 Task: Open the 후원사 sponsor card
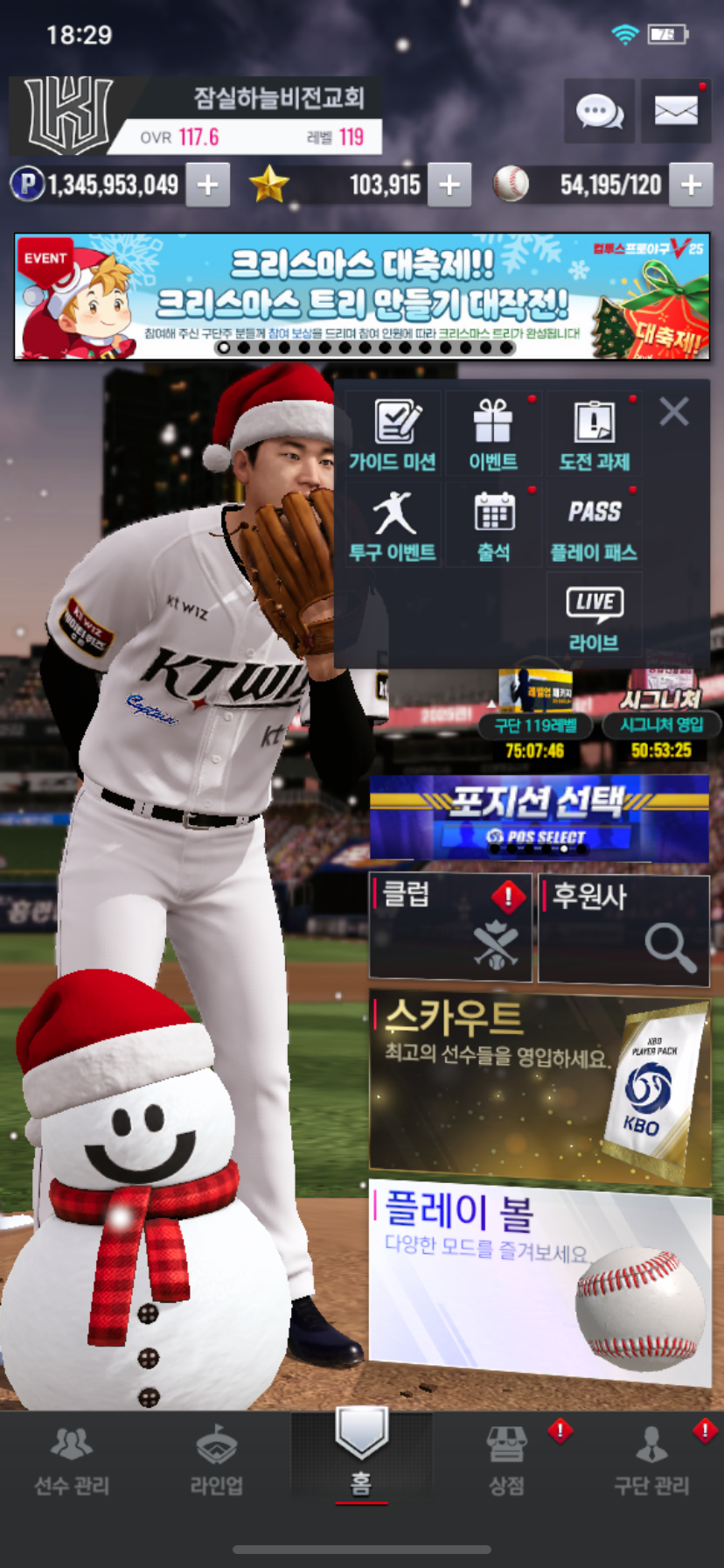coord(623,927)
